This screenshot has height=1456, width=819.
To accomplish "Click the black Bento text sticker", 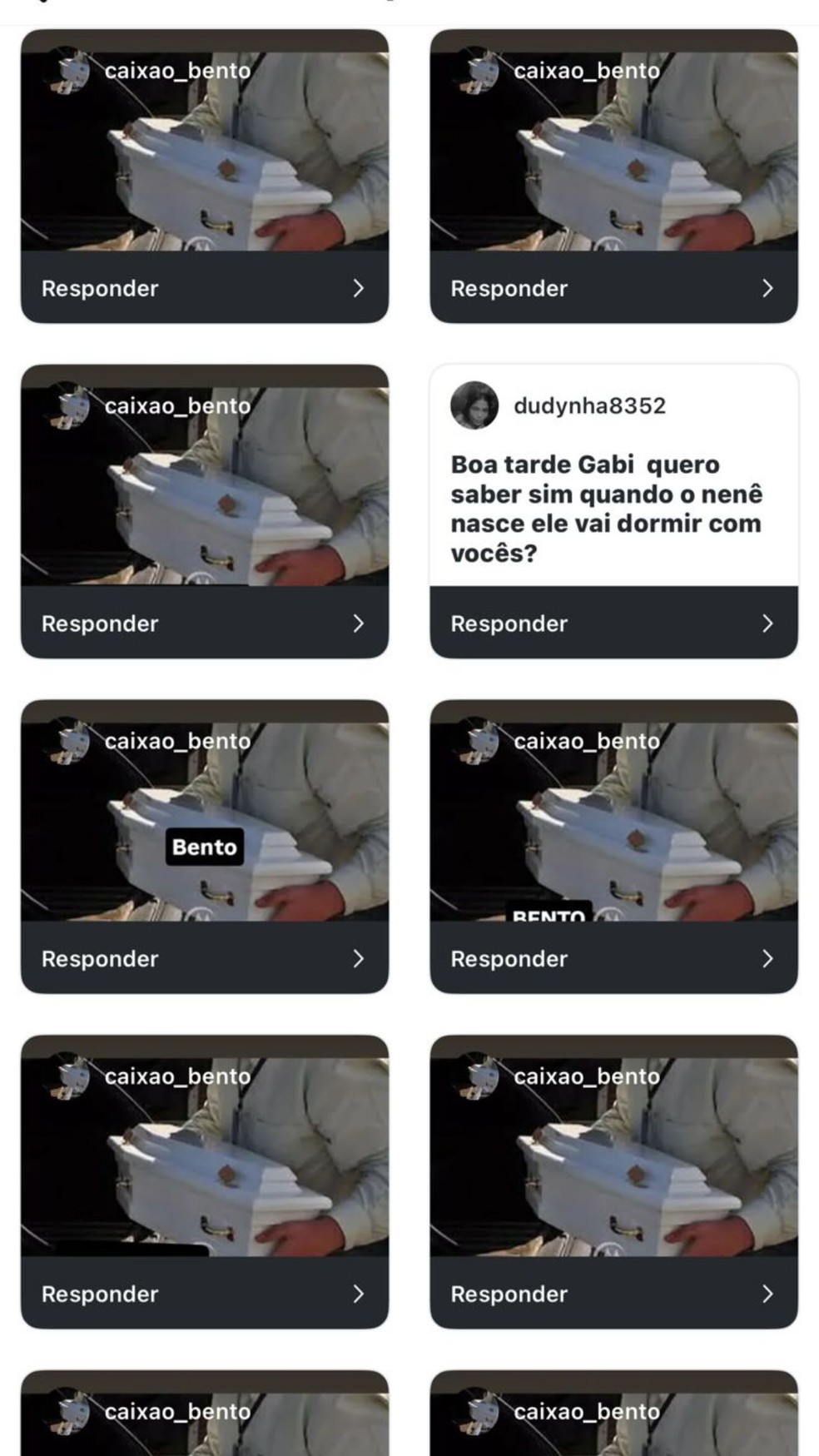I will click(x=204, y=847).
